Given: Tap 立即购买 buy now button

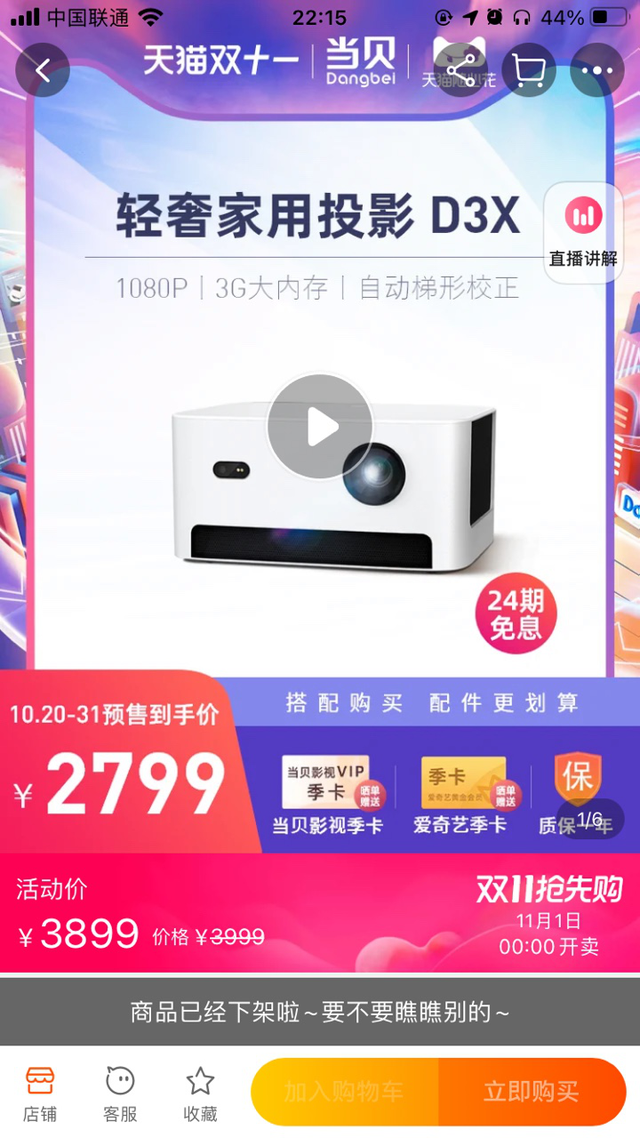Looking at the screenshot, I should click(x=532, y=1092).
